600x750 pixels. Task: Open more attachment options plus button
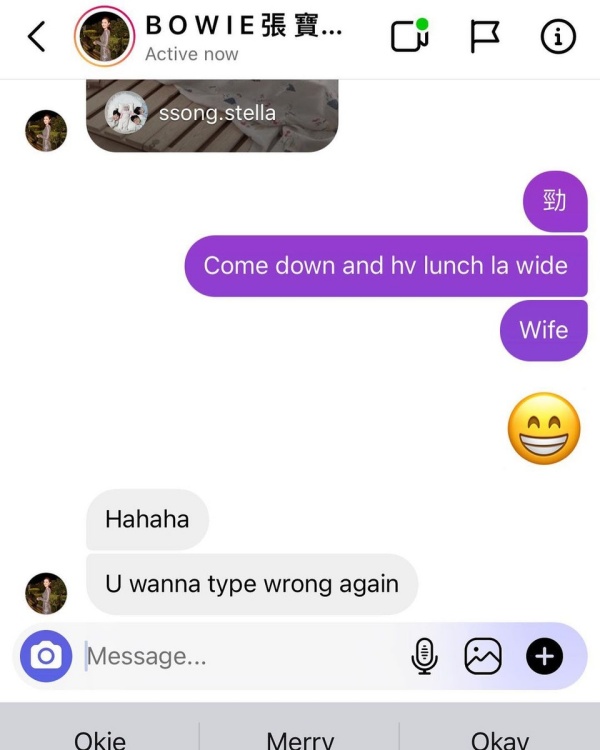point(545,656)
